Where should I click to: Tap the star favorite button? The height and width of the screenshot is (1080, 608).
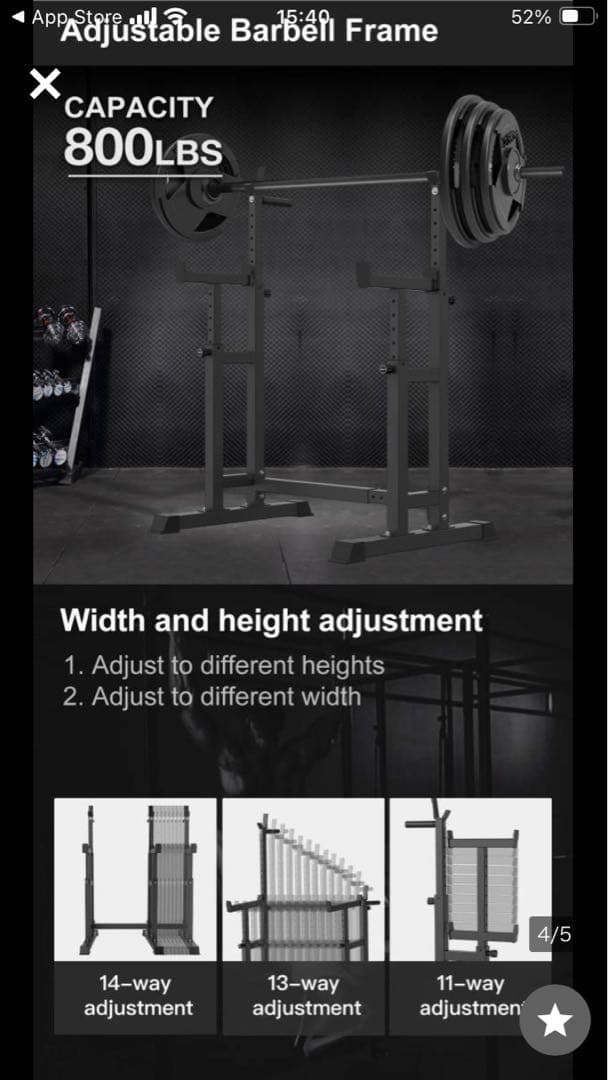tap(555, 1019)
